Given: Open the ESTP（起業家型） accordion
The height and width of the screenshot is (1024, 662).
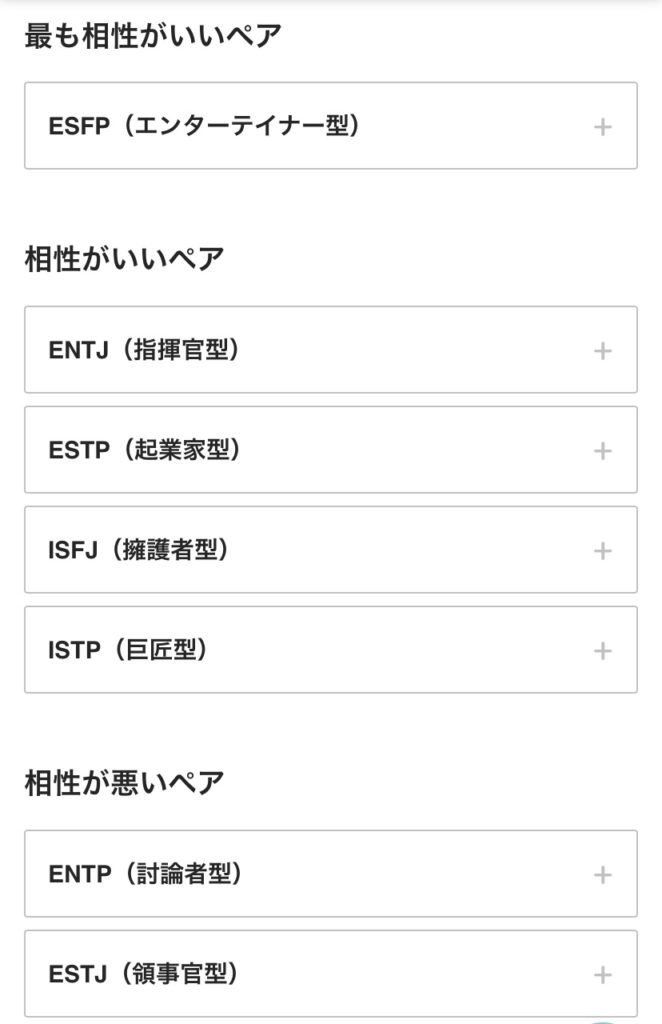Looking at the screenshot, I should point(602,451).
